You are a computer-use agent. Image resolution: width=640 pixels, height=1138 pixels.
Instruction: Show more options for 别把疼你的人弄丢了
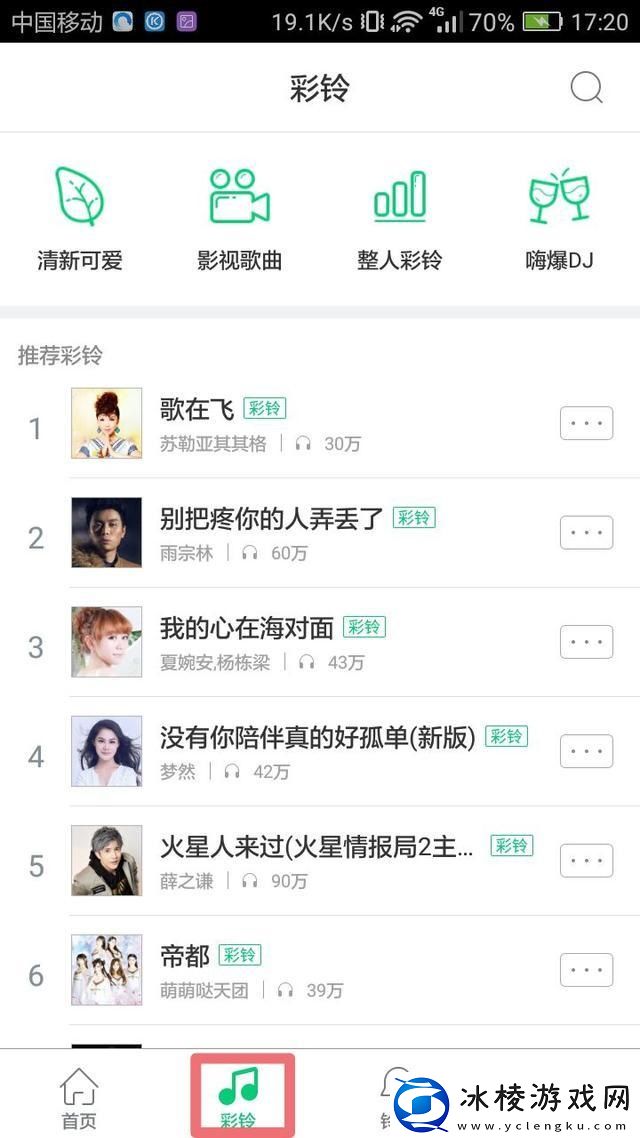(x=586, y=533)
